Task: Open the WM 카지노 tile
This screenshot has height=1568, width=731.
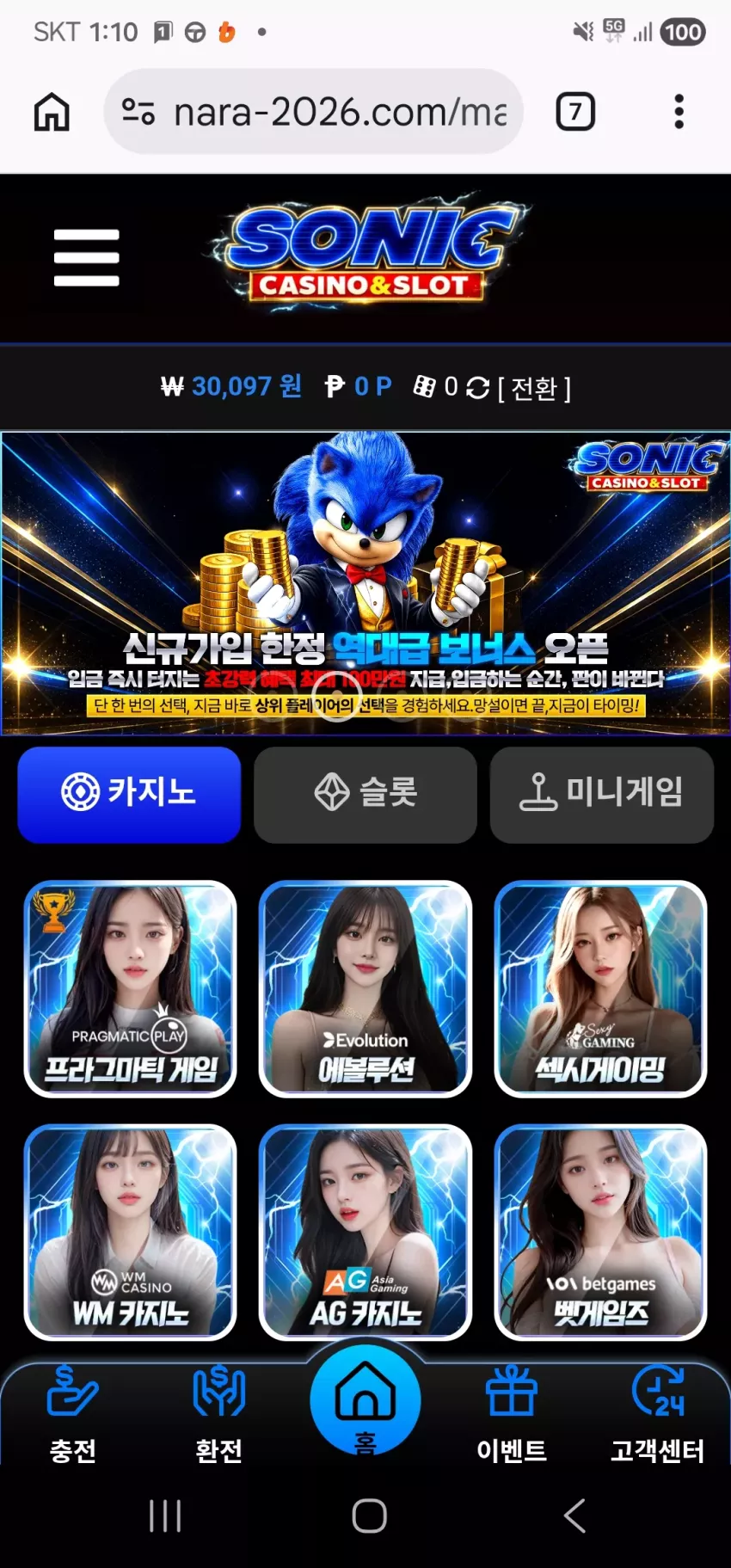Action: pyautogui.click(x=130, y=1232)
